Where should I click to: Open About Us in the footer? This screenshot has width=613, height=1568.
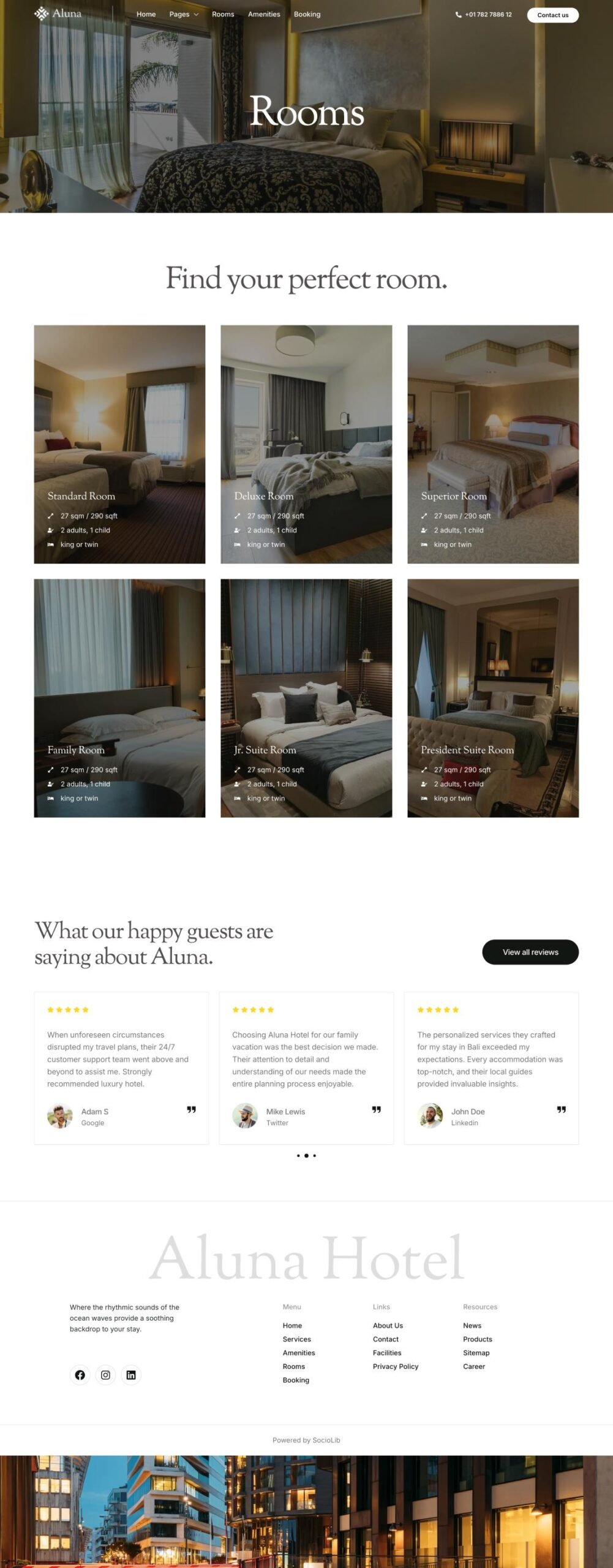[x=388, y=1325]
